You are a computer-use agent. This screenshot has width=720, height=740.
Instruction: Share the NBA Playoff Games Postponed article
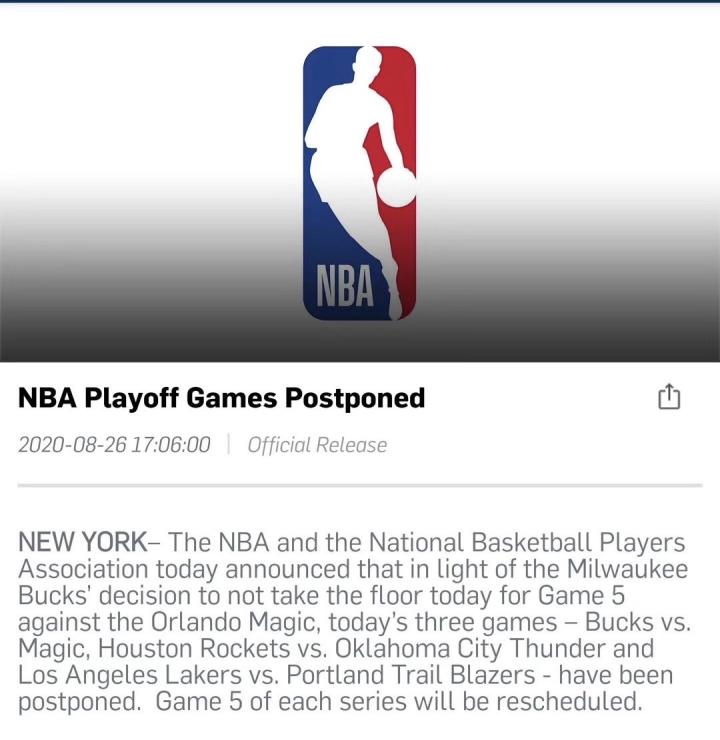[668, 397]
